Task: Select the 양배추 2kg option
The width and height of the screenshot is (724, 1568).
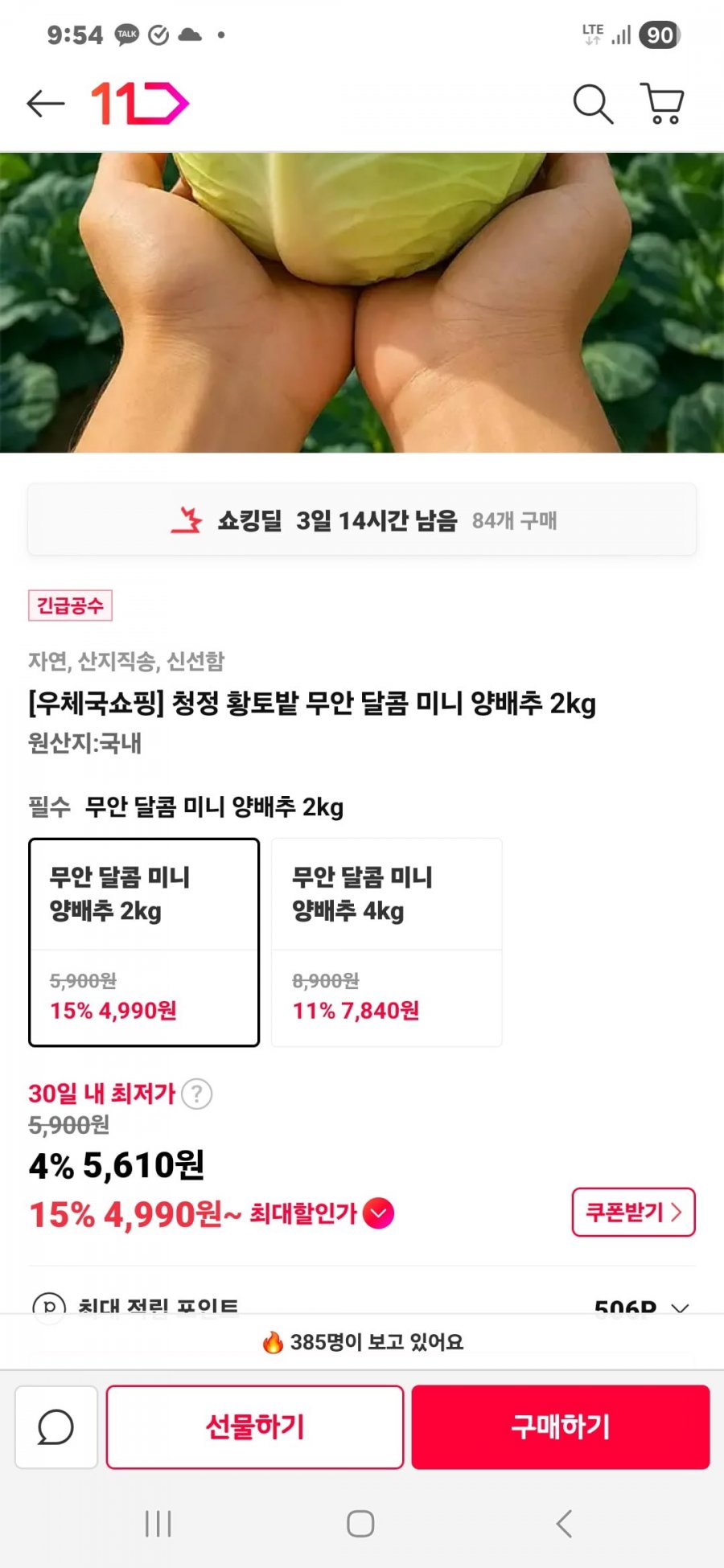Action: (x=144, y=942)
